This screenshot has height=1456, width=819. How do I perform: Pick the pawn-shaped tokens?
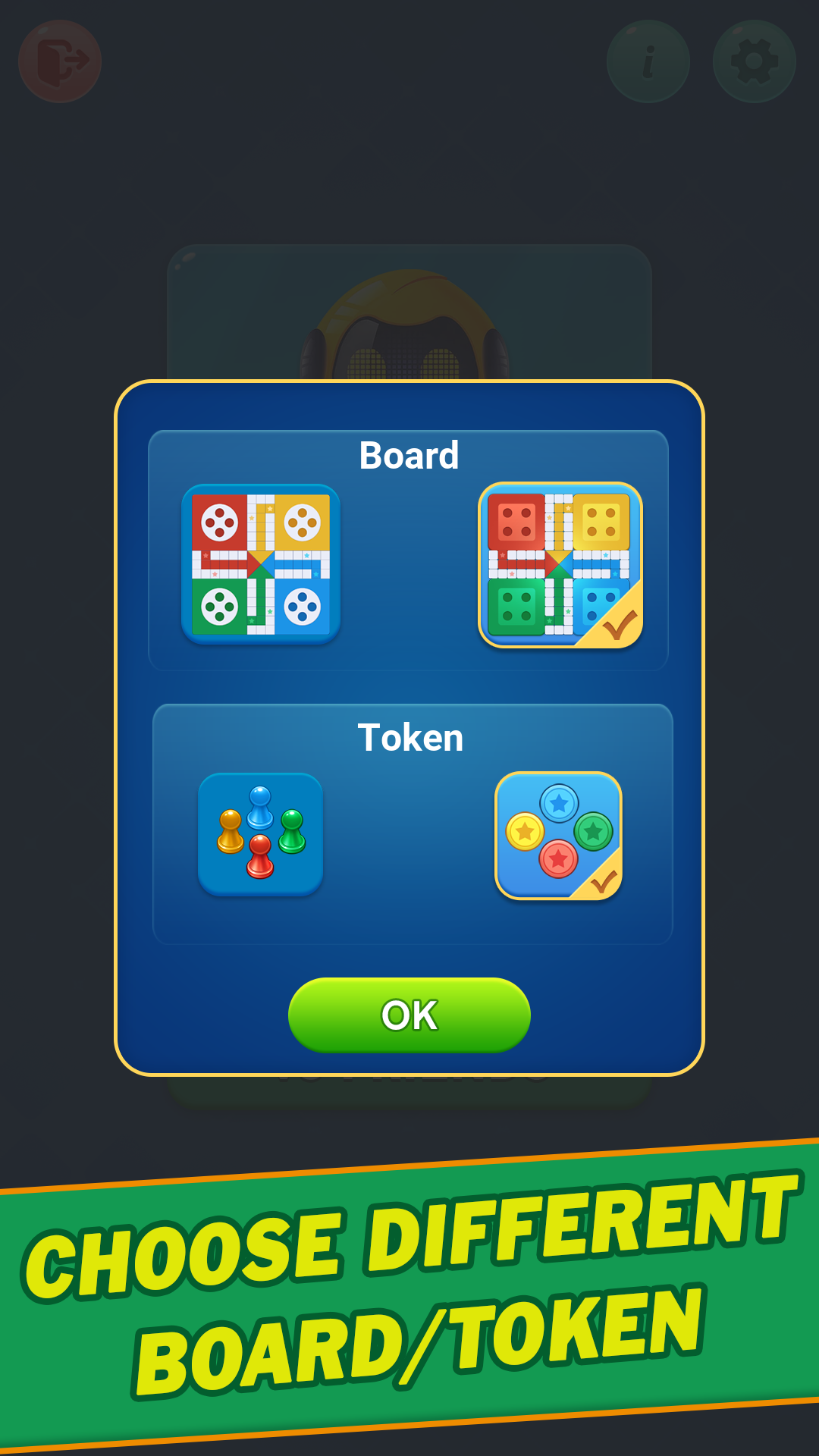[x=260, y=833]
